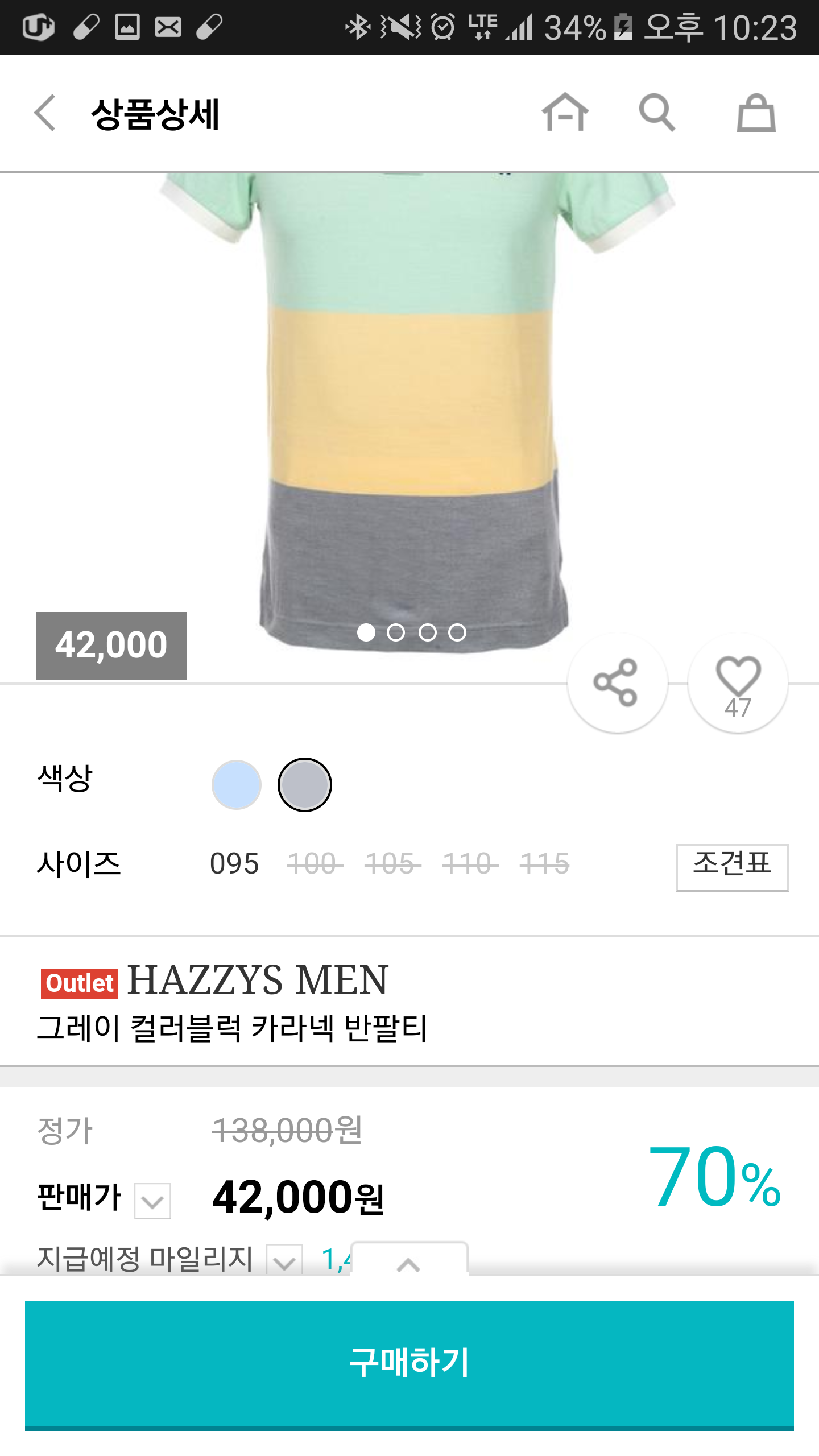Open the search icon in the header

click(657, 113)
